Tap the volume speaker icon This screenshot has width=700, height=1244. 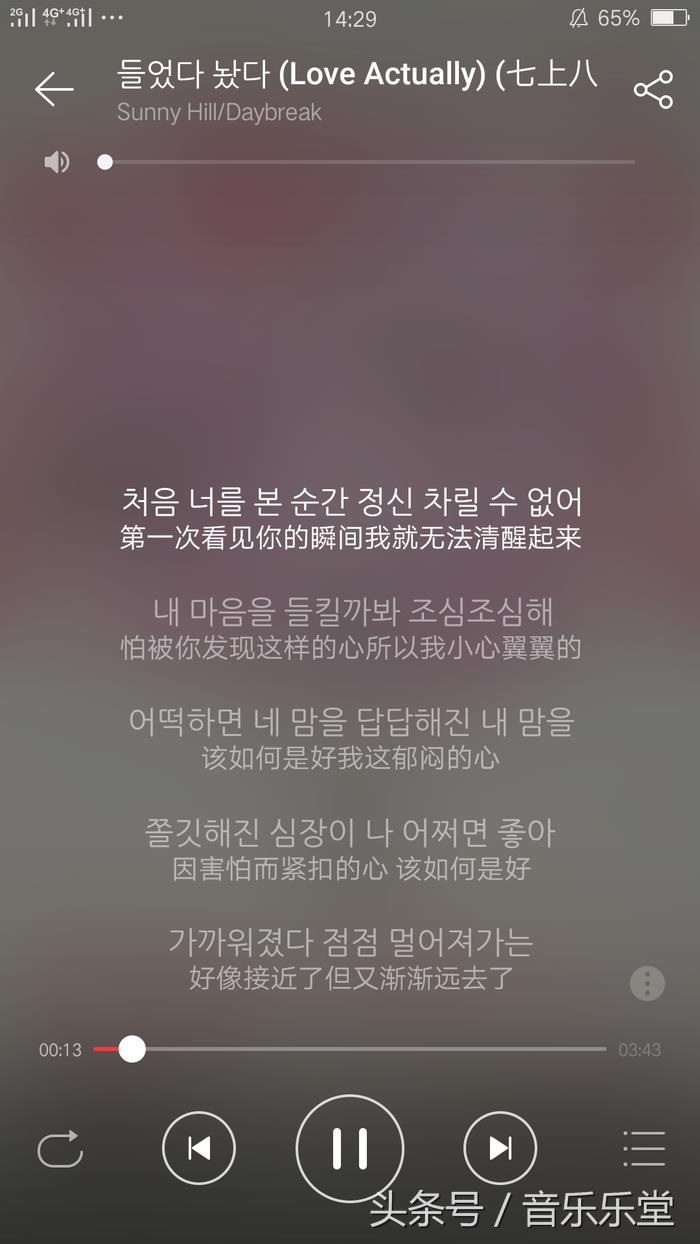tap(57, 162)
